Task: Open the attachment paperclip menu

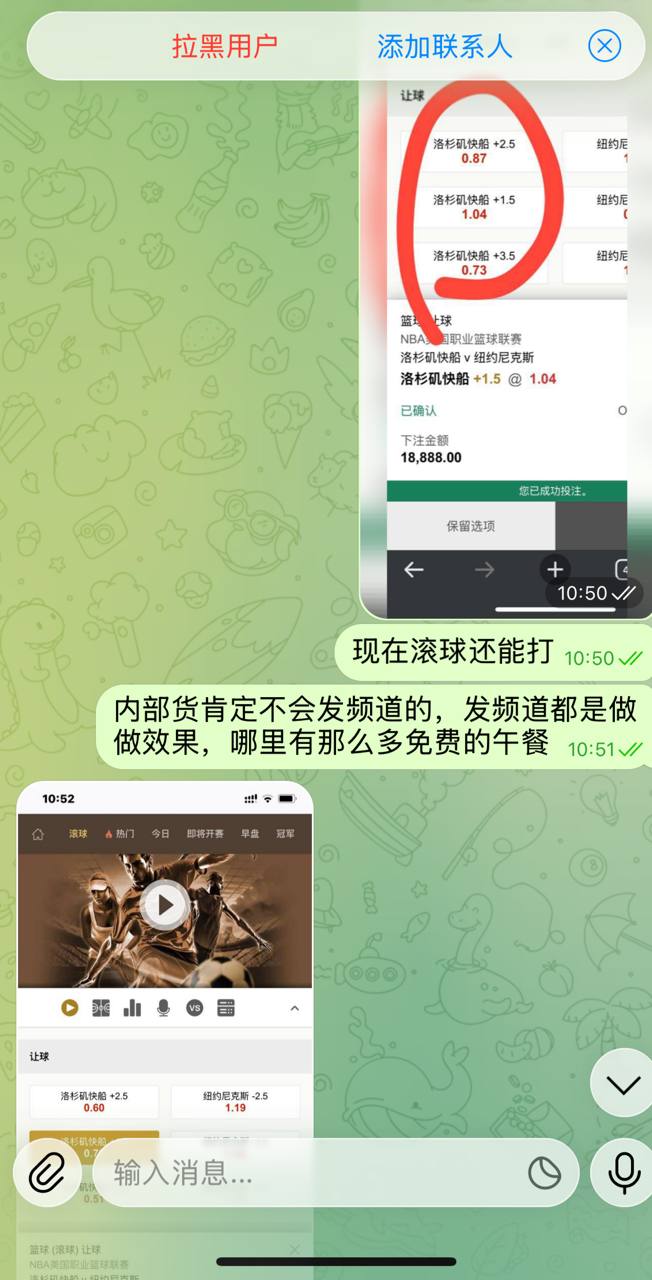Action: click(46, 1172)
